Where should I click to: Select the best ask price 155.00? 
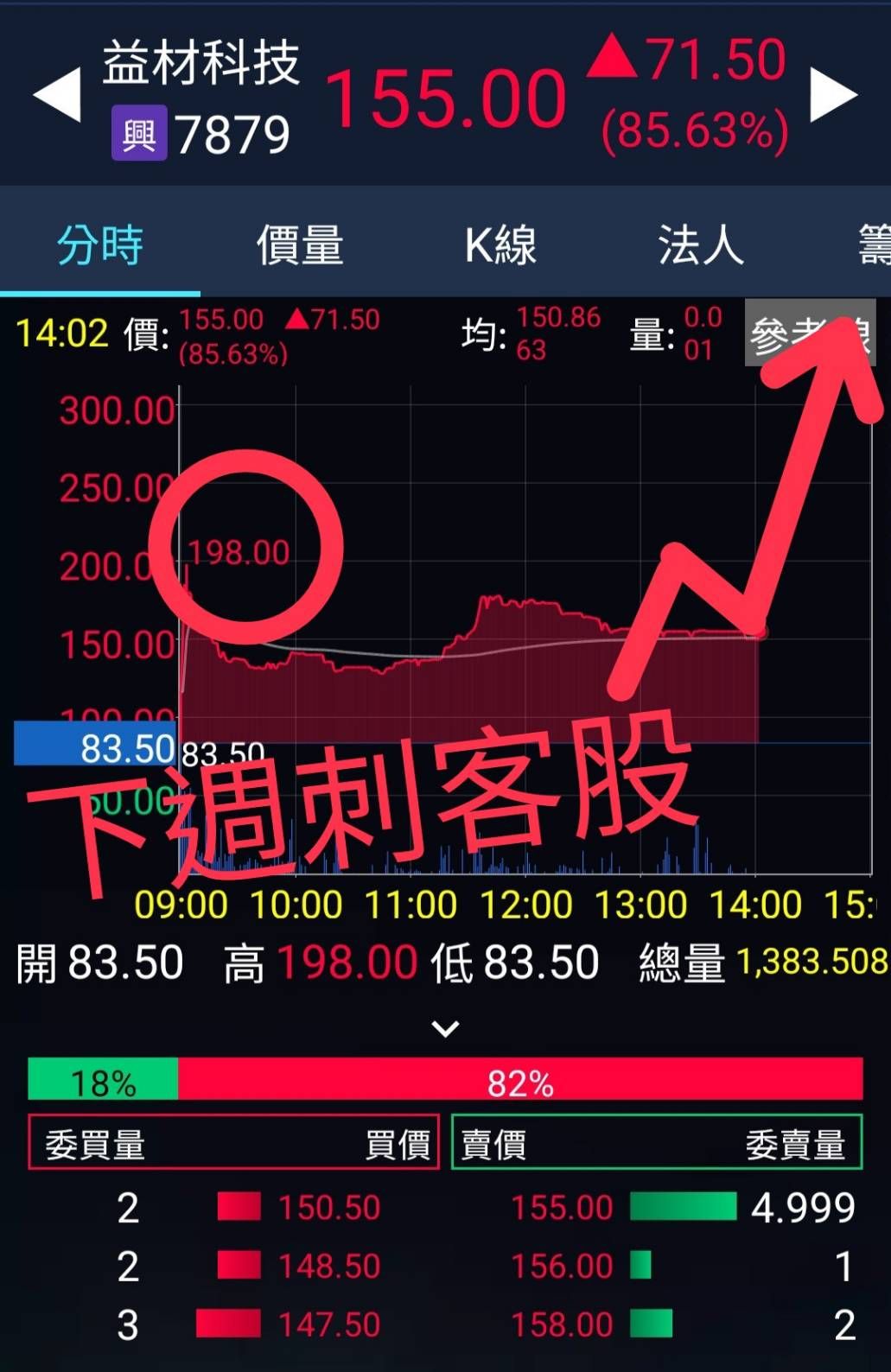[x=563, y=1206]
